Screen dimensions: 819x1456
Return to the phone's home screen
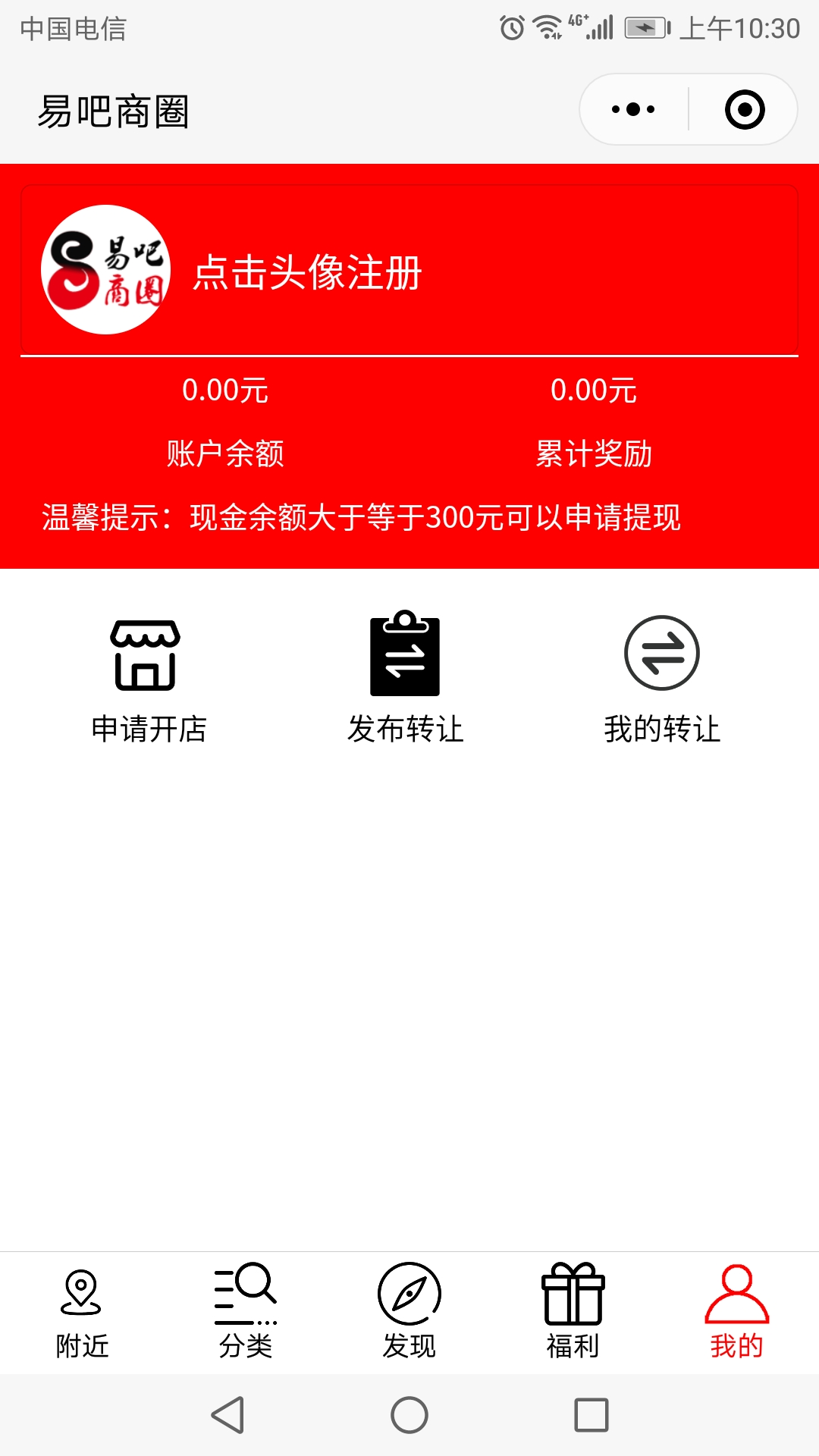tap(409, 1415)
